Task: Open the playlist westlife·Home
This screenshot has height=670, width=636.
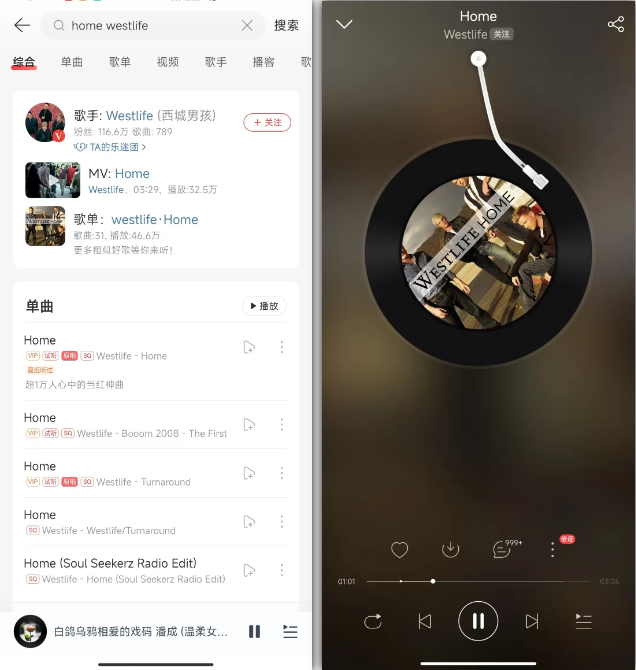Action: (154, 220)
